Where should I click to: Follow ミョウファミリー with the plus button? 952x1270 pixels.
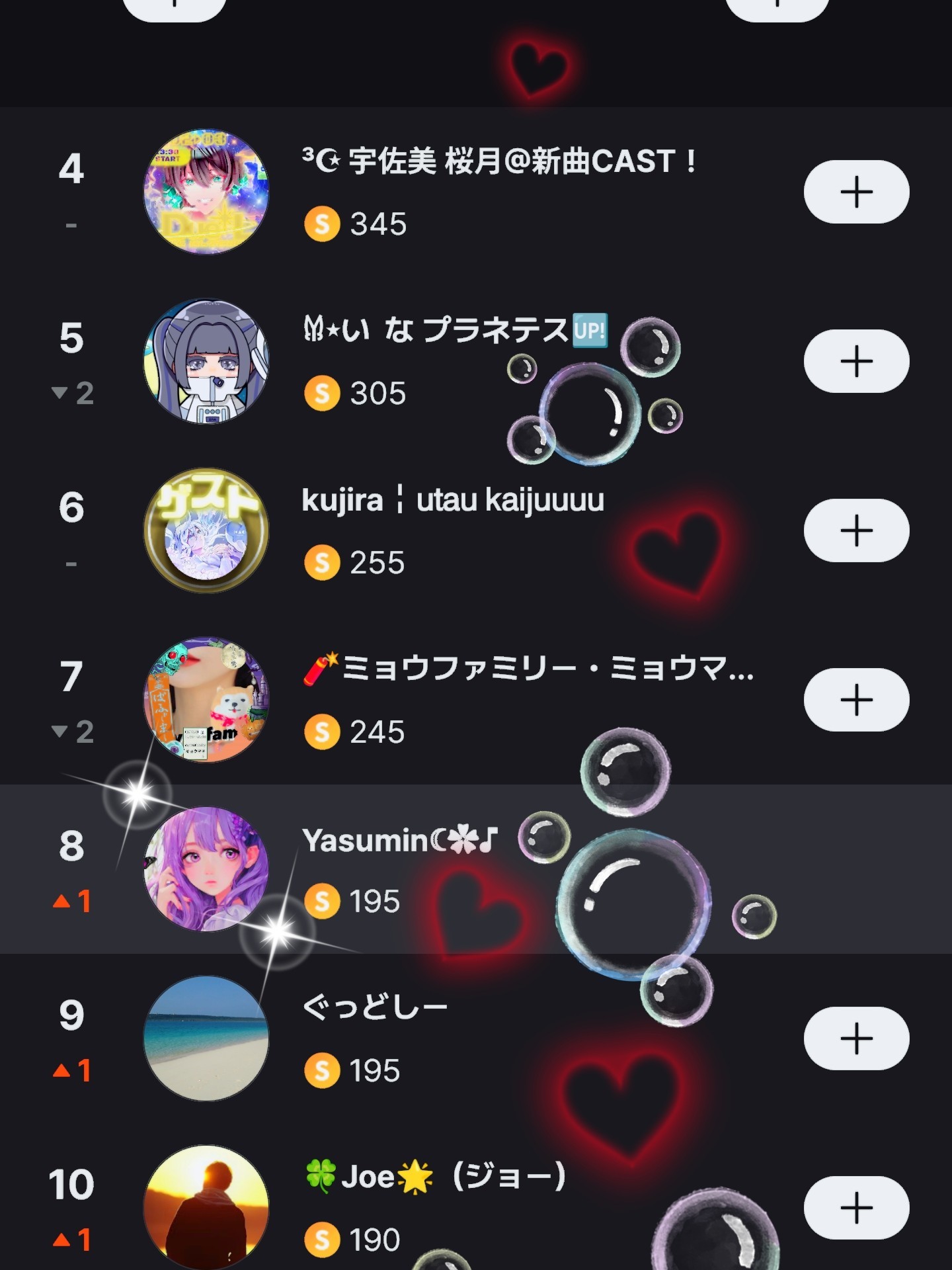click(x=856, y=700)
